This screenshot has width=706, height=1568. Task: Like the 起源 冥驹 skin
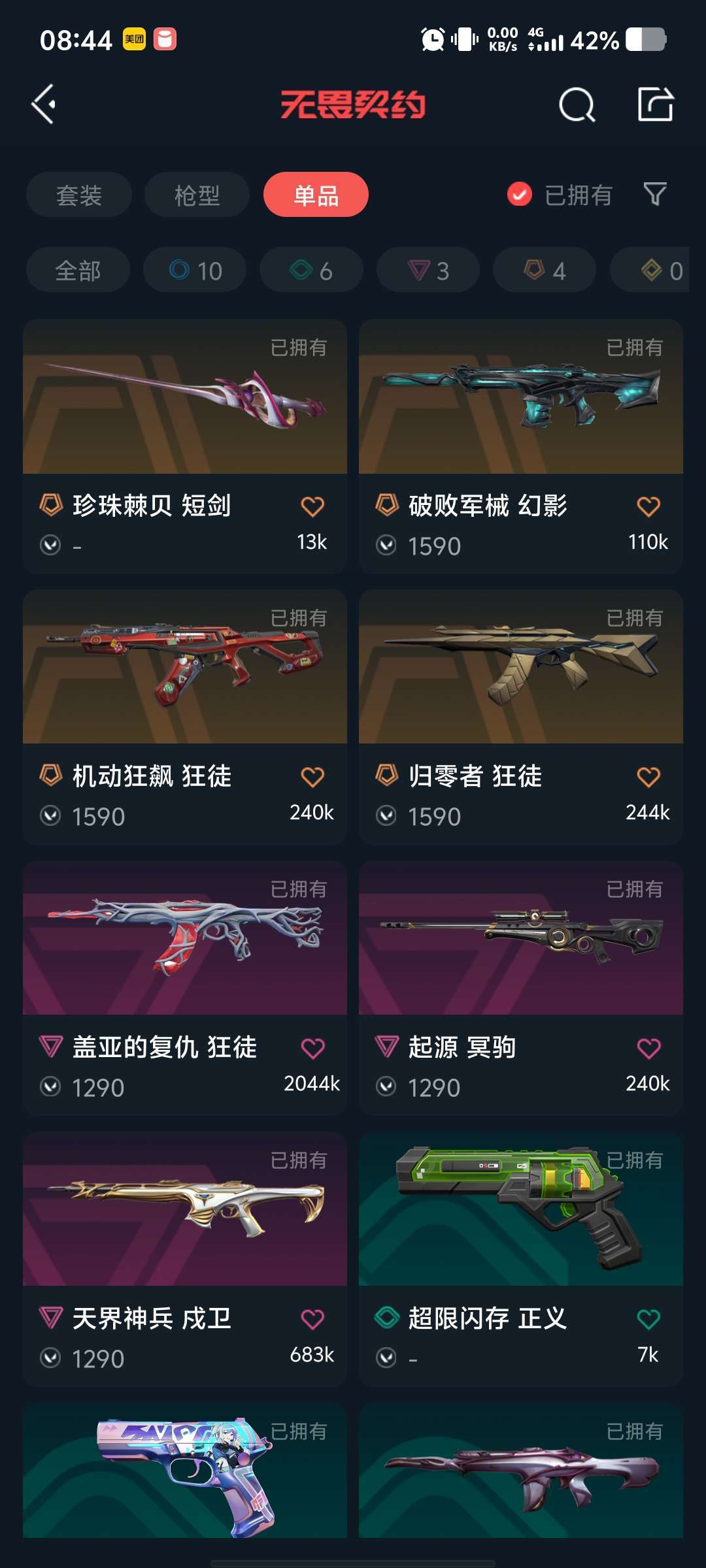(x=648, y=1048)
